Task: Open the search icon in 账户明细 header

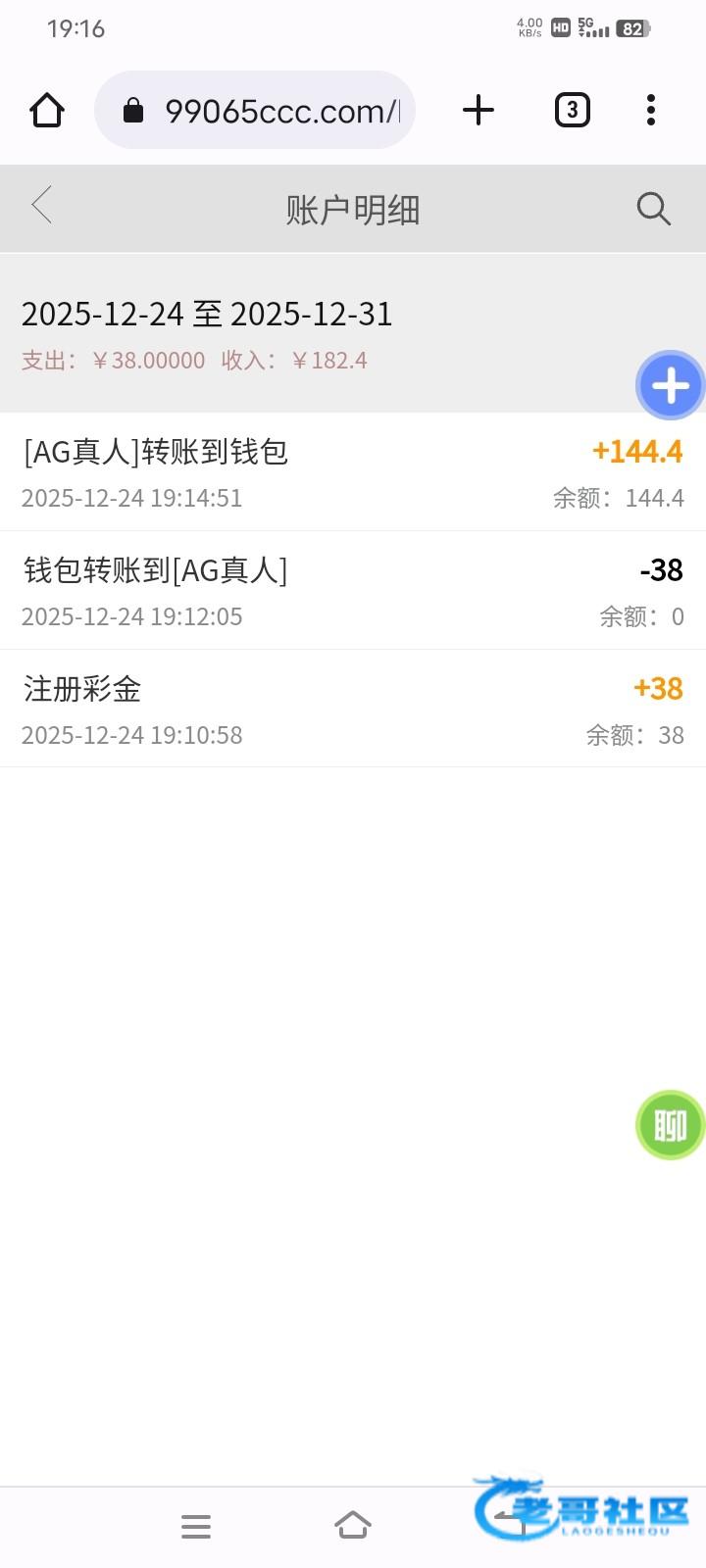Action: [x=653, y=209]
